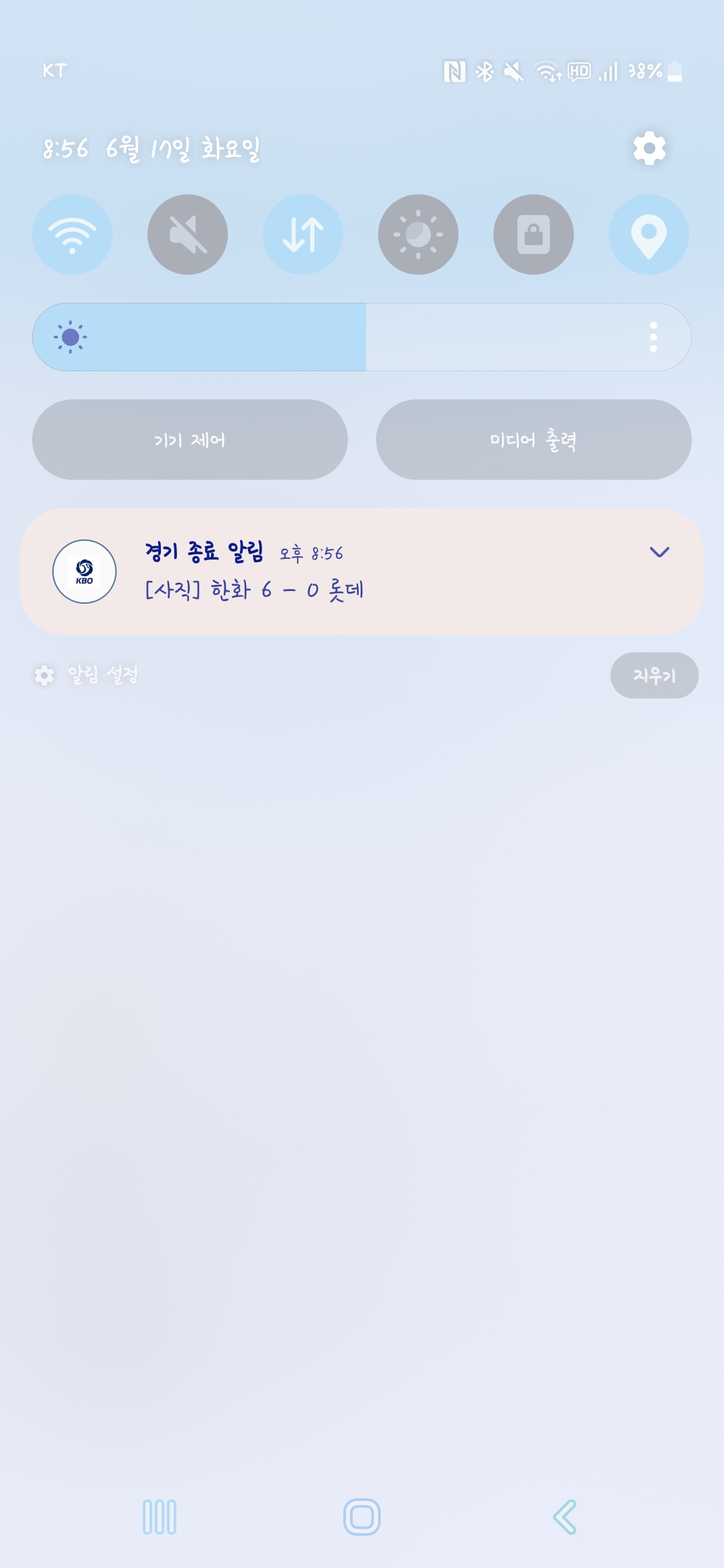
Task: Toggle the mute sound quick setting
Action: (x=188, y=235)
